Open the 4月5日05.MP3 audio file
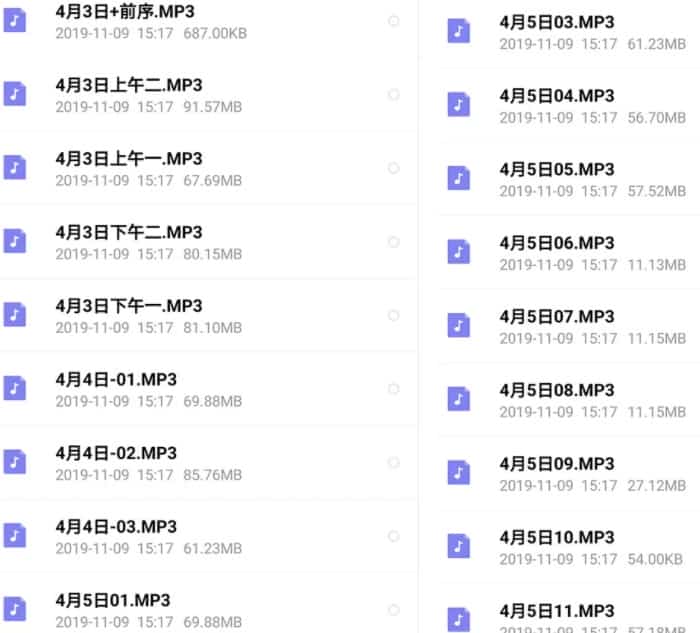 556,169
